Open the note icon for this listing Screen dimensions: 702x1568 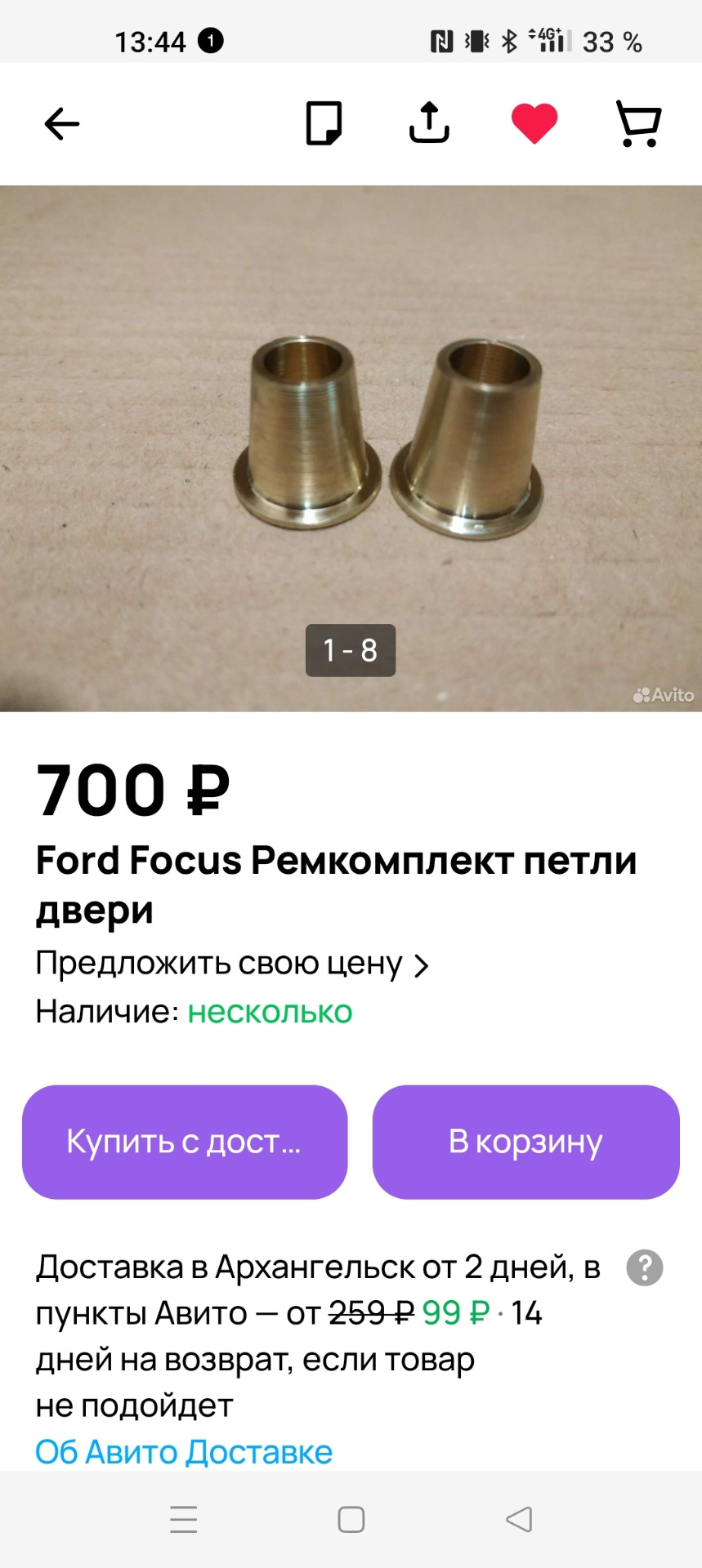pyautogui.click(x=324, y=124)
